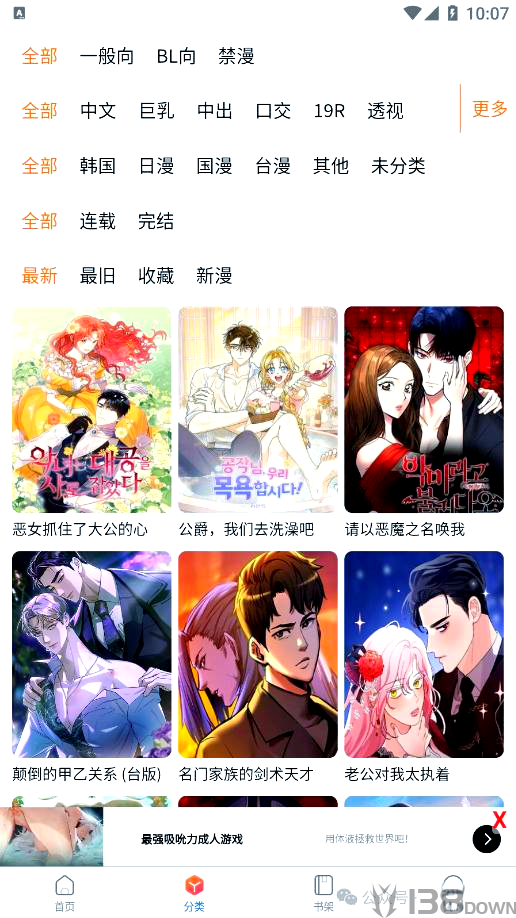Viewport: 516px width, 918px height.
Task: Sort by 收藏
Action: [x=156, y=275]
